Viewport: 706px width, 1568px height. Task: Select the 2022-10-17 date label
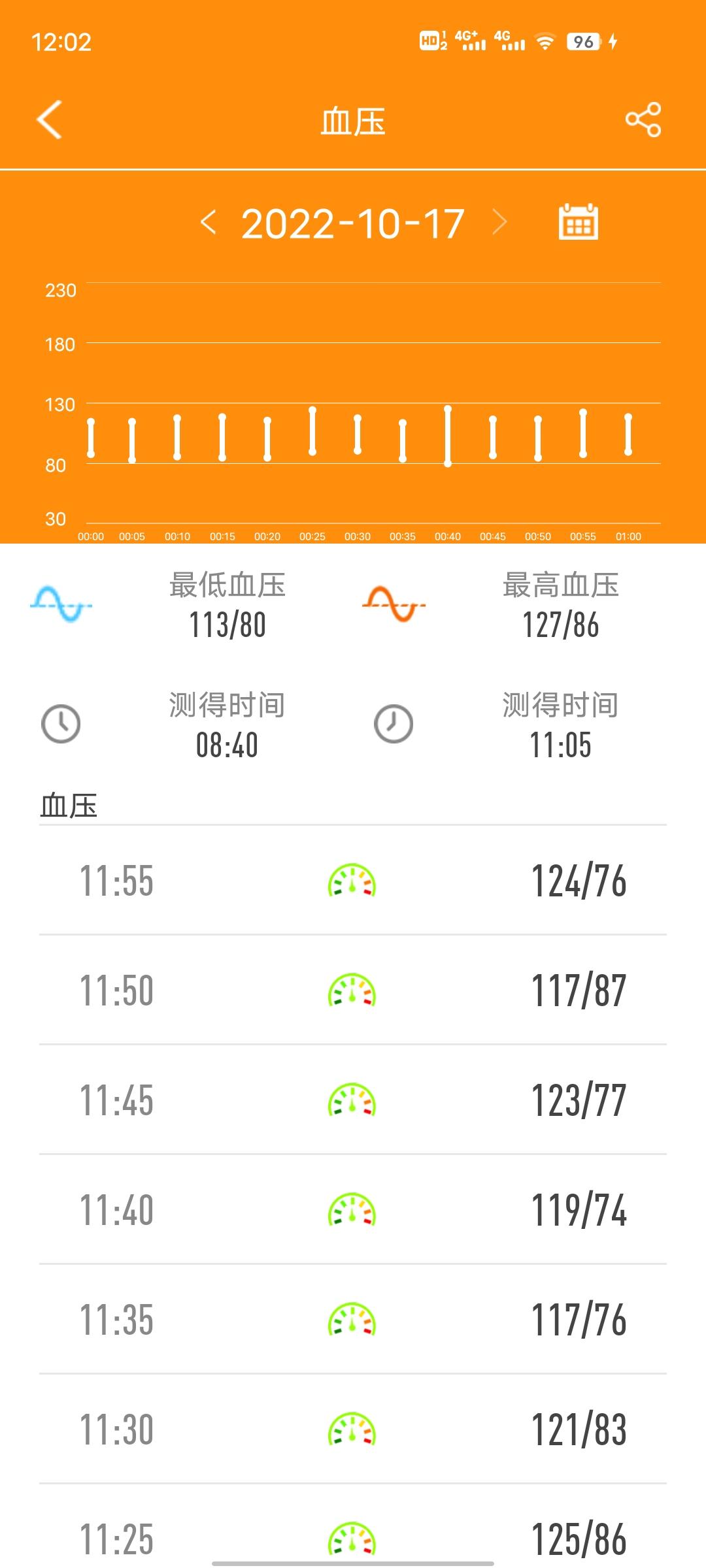pos(352,222)
